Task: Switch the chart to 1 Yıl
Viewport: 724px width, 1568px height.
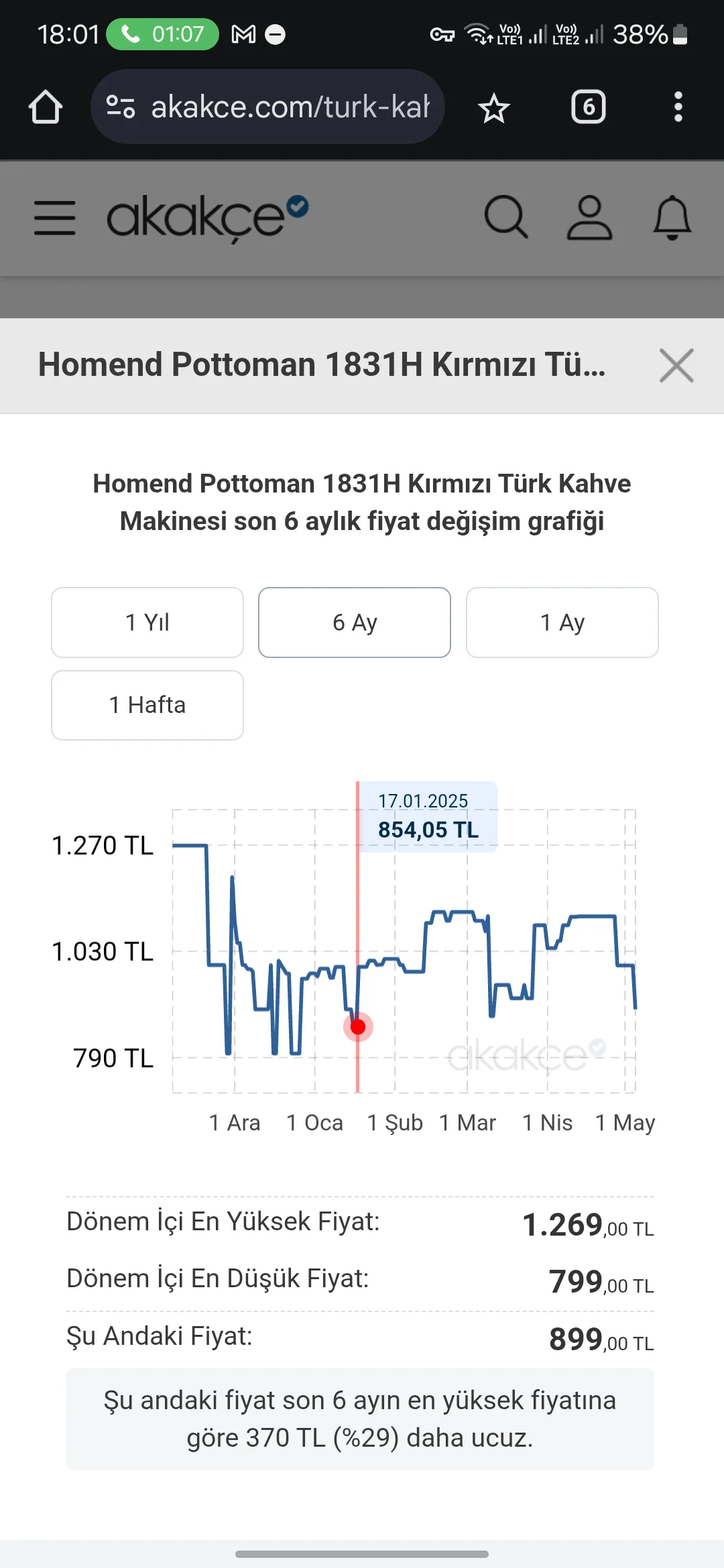Action: [x=147, y=623]
